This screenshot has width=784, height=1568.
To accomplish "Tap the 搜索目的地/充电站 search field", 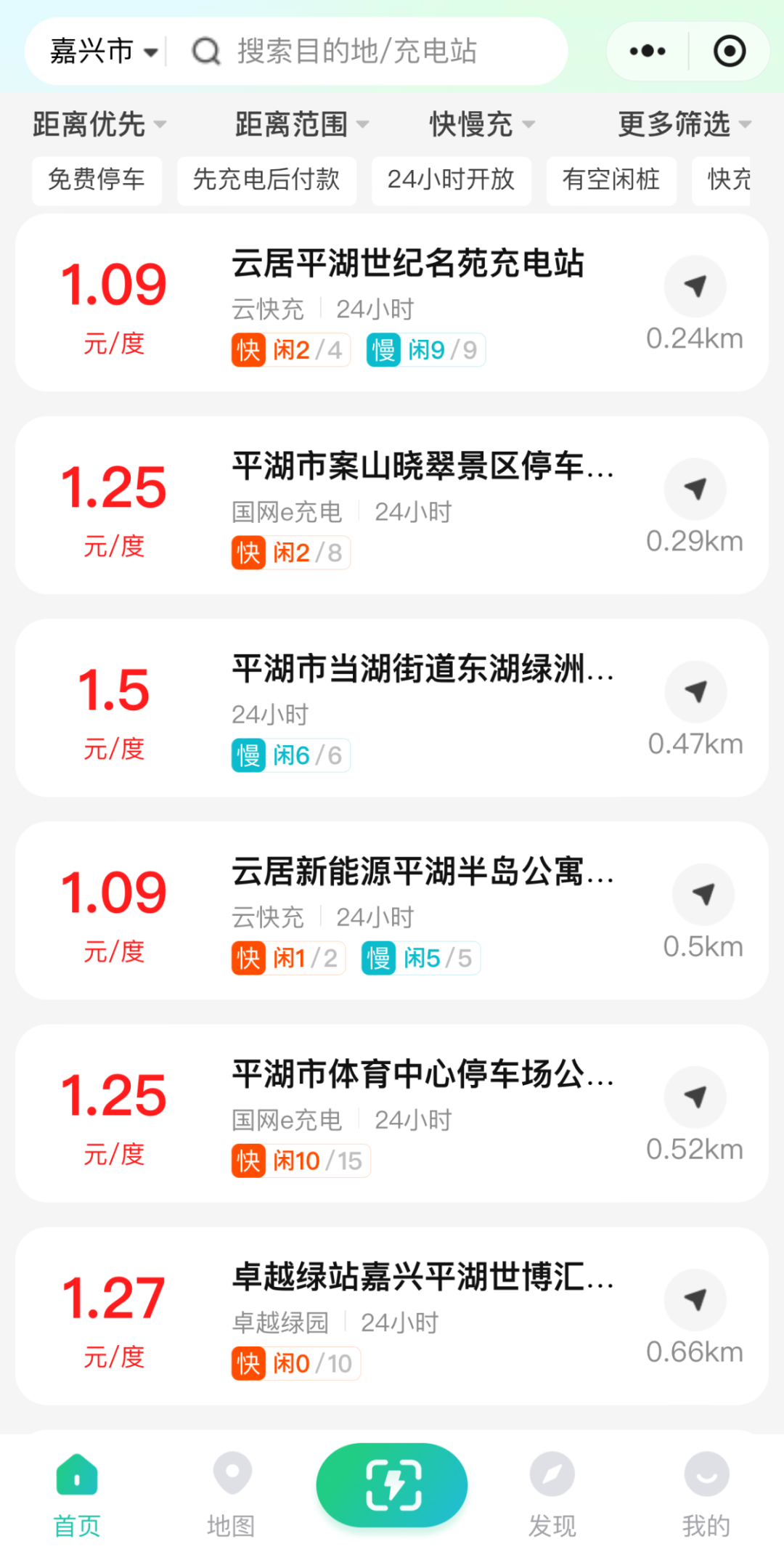I will 367,52.
